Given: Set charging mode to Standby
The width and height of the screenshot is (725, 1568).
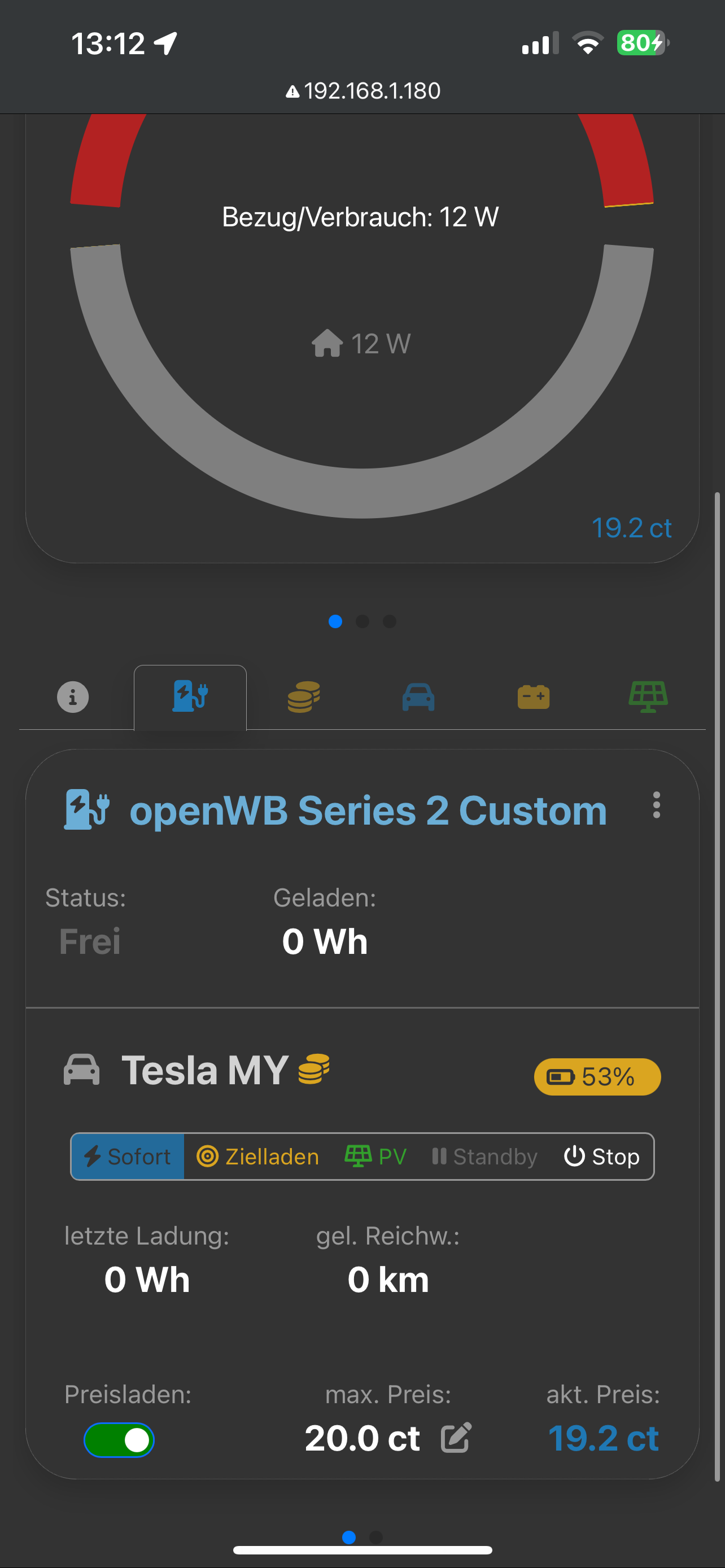Looking at the screenshot, I should click(484, 1157).
